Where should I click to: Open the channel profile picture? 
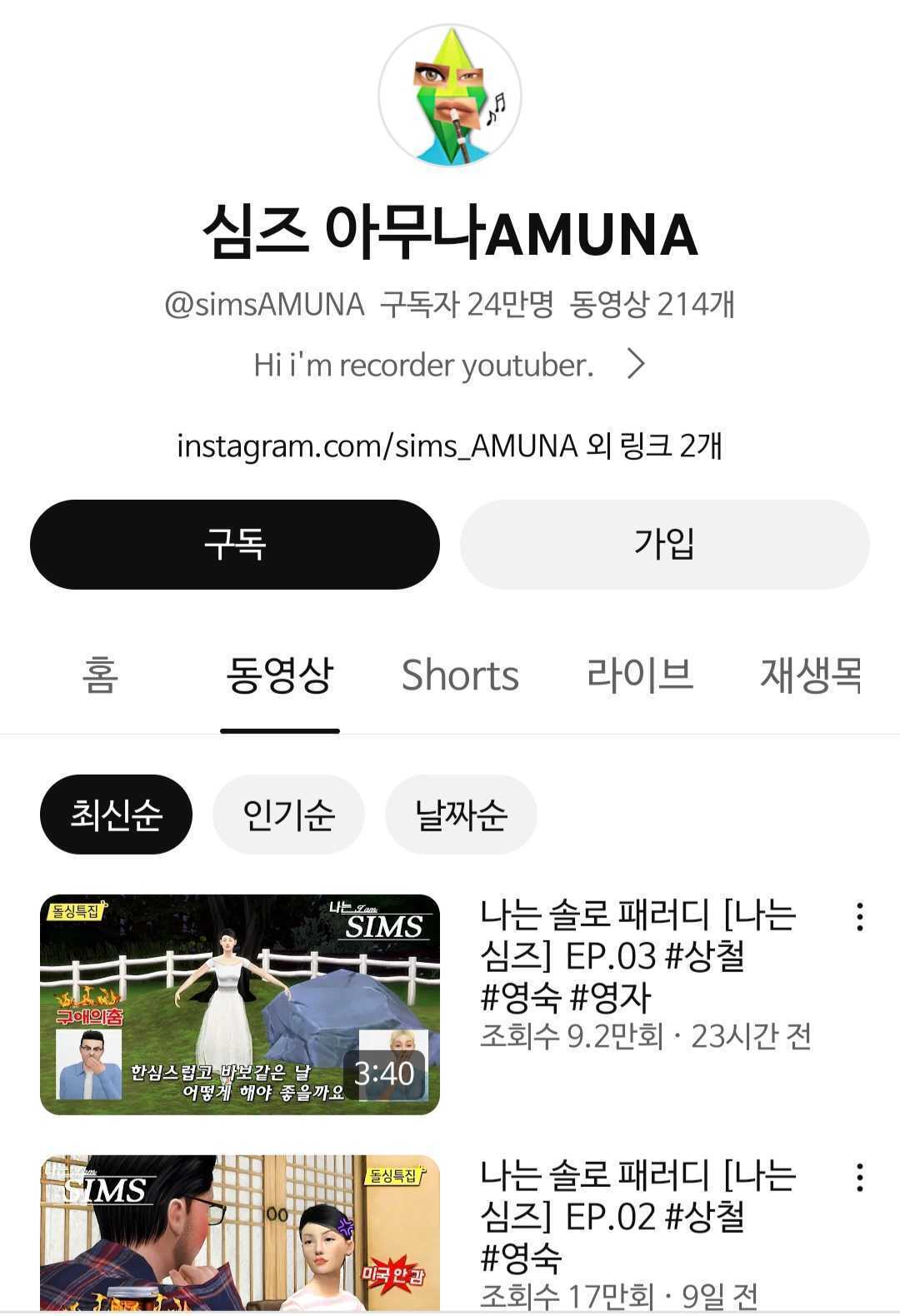click(x=450, y=96)
